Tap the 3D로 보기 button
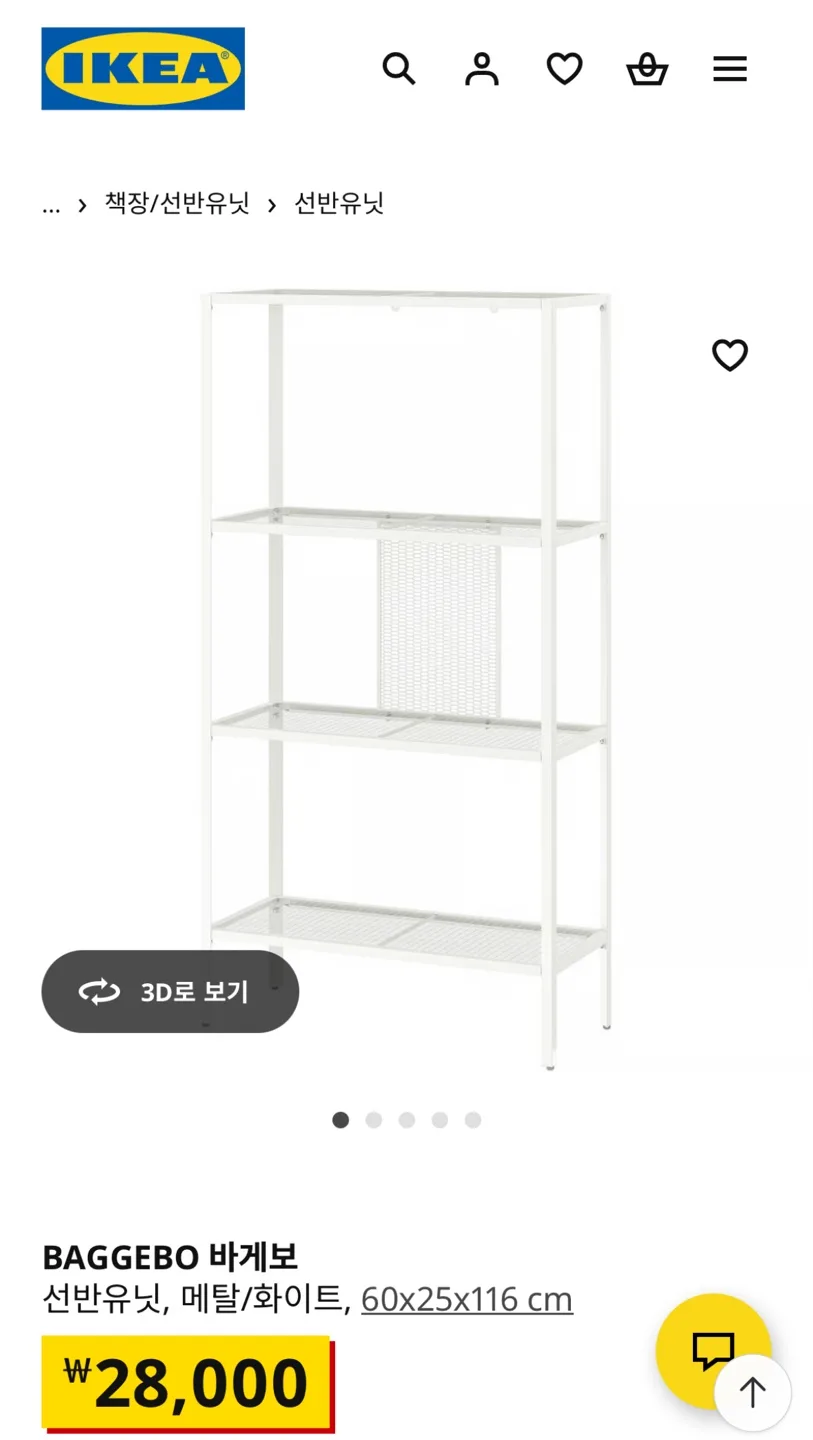This screenshot has height=1440, width=813. [x=170, y=992]
